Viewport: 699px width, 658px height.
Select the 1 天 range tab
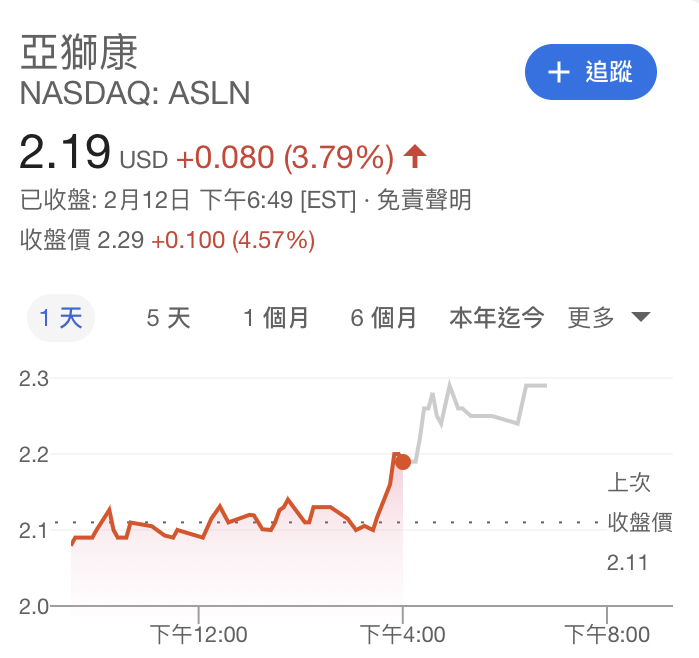coord(60,319)
